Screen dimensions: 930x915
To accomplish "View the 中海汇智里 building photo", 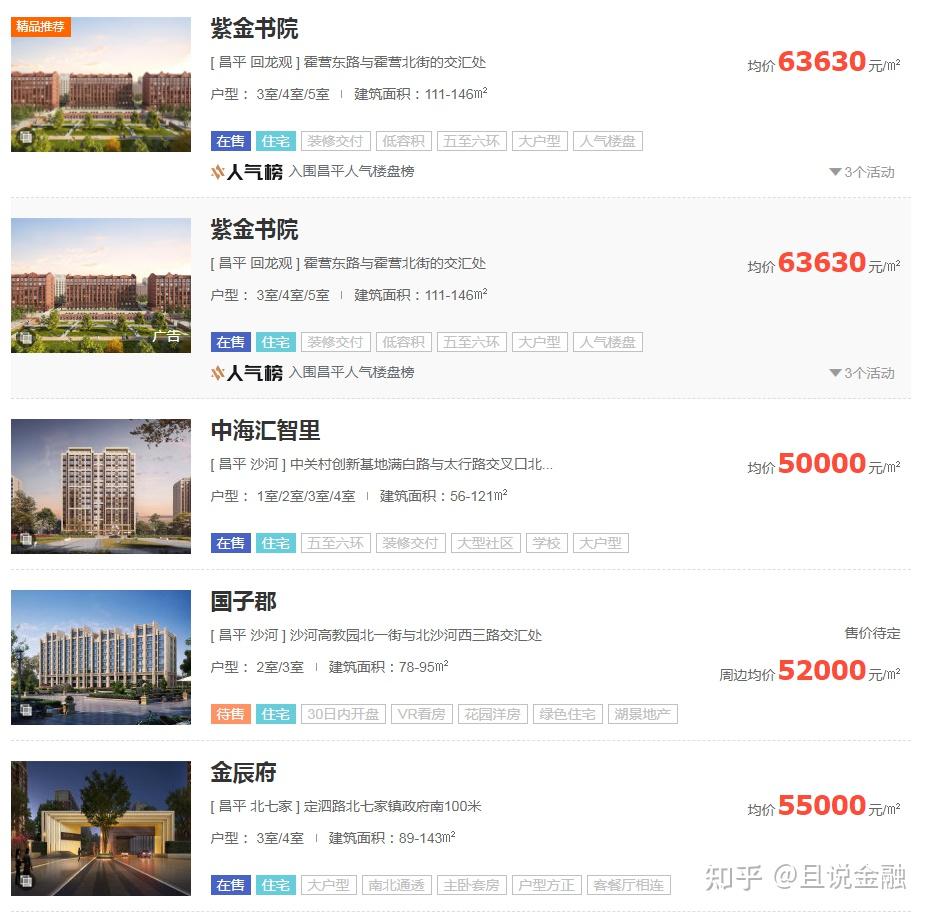I will click(100, 486).
